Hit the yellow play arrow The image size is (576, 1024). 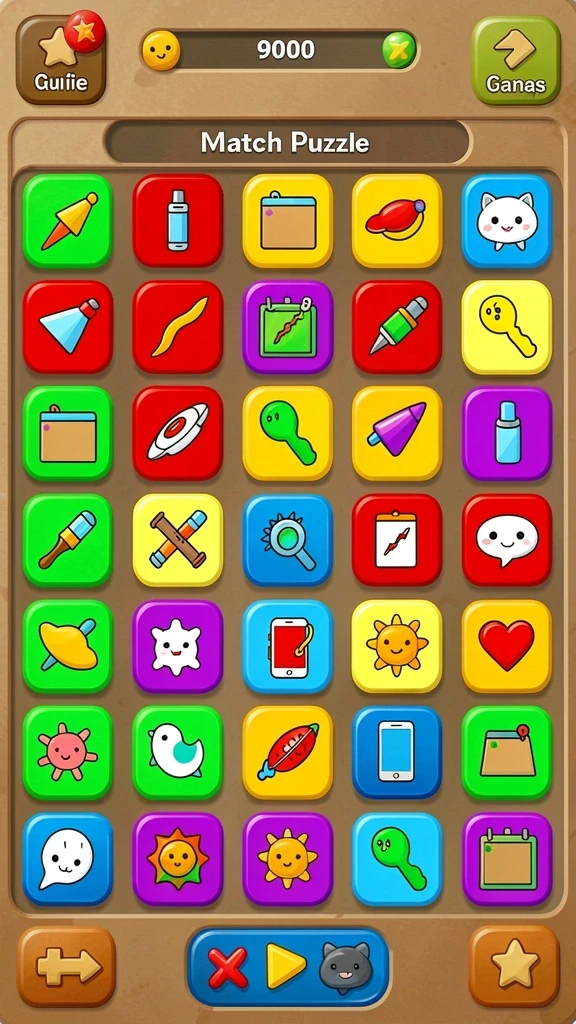click(x=285, y=966)
